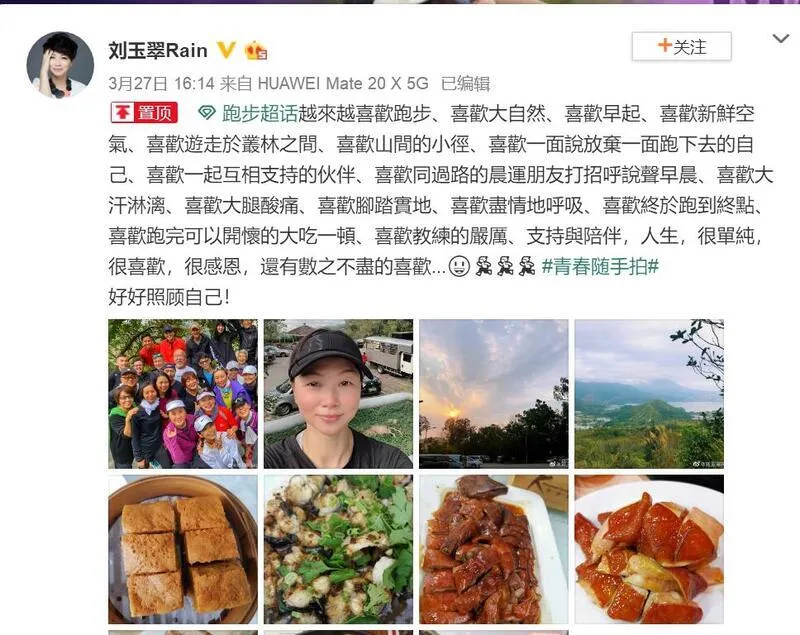Follow 刘玉翠Rain with the 关注 button
This screenshot has width=800, height=635.
(x=681, y=47)
